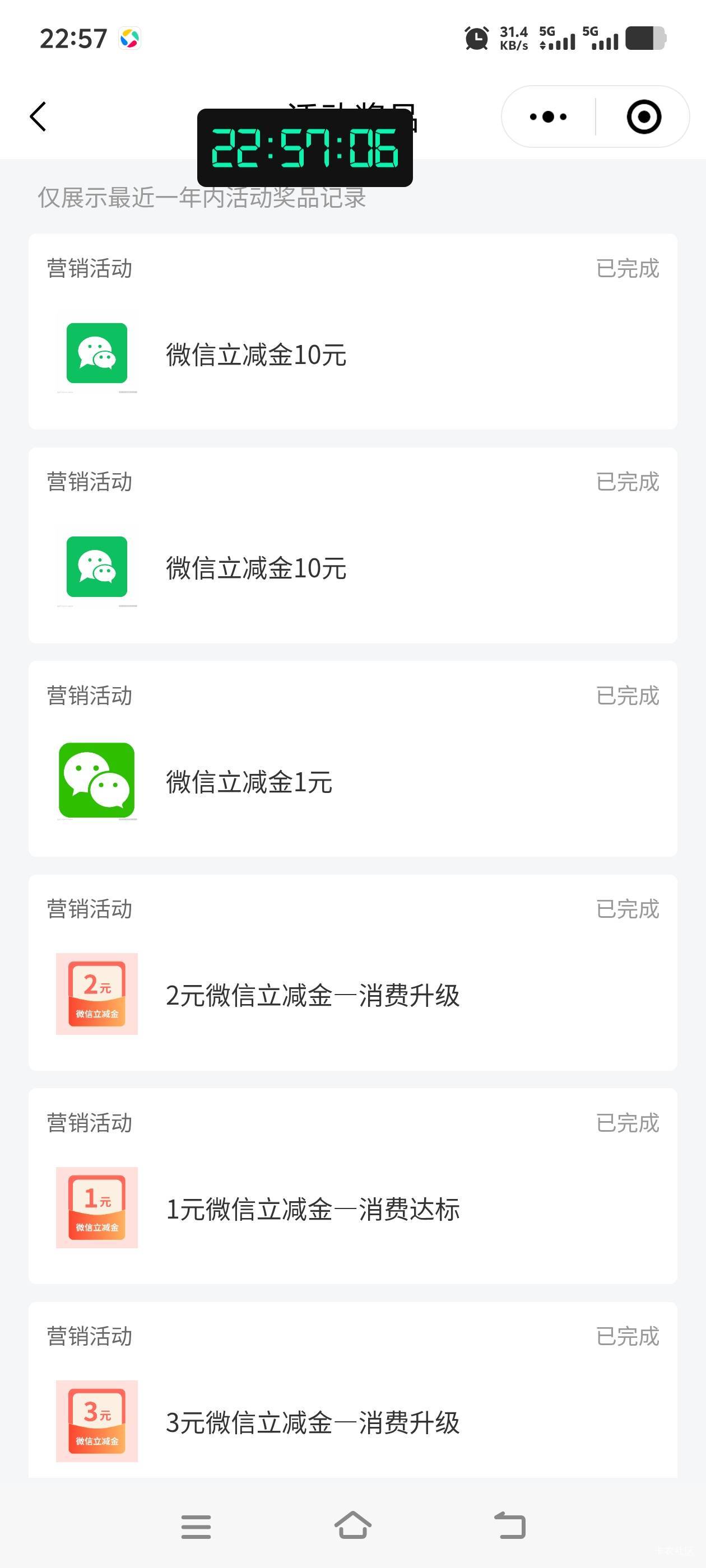Tap the system home button
The width and height of the screenshot is (706, 1568).
(x=352, y=1525)
